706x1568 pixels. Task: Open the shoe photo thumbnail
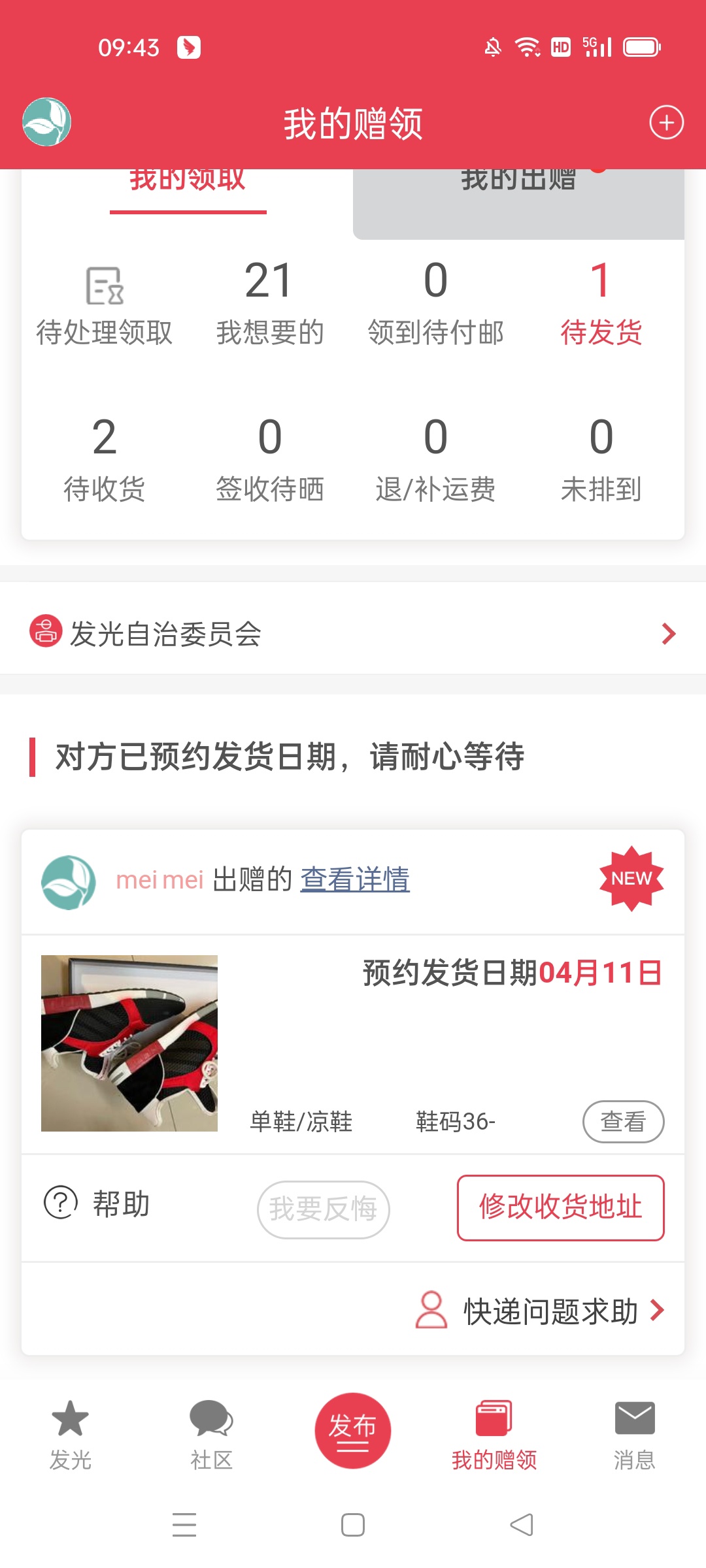pyautogui.click(x=129, y=1043)
